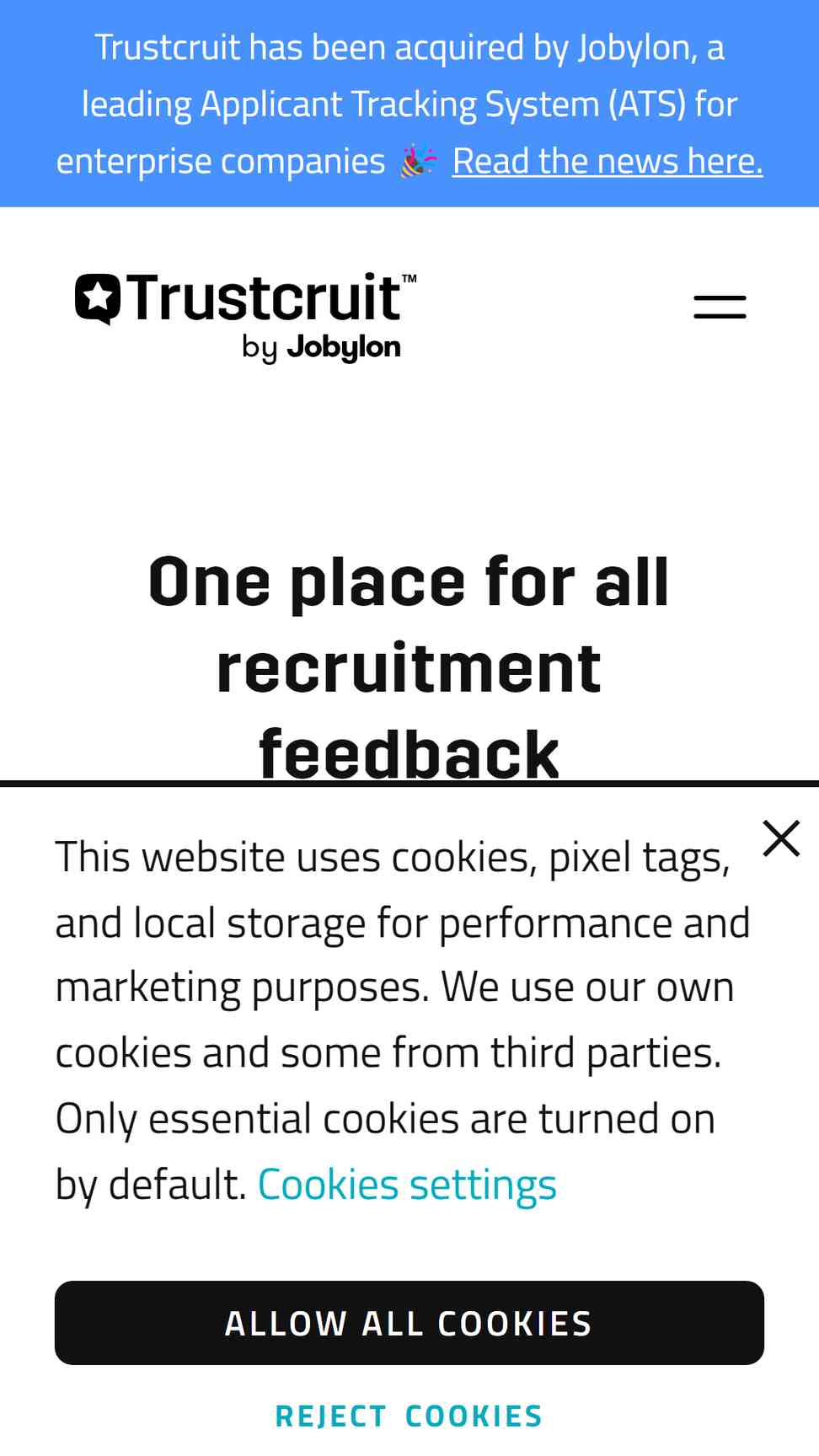Follow the Read the news here link
The height and width of the screenshot is (1456, 819).
tap(608, 161)
